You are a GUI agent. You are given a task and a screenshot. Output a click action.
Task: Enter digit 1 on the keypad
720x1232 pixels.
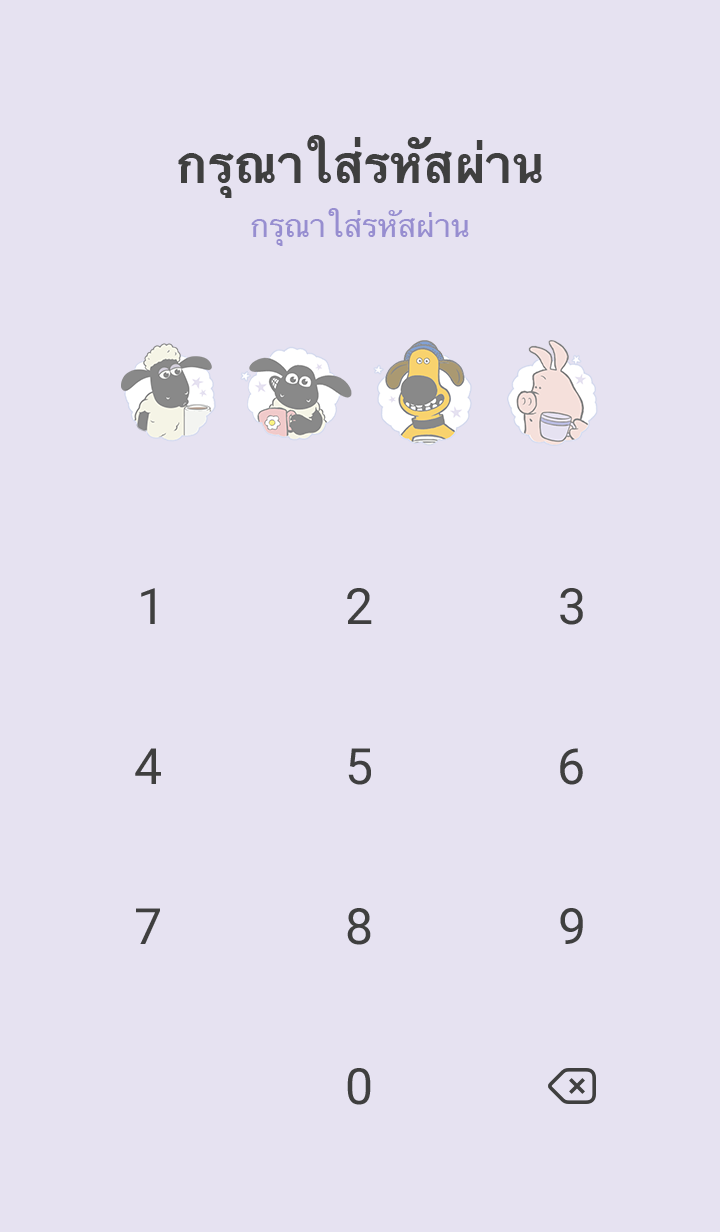(x=149, y=607)
